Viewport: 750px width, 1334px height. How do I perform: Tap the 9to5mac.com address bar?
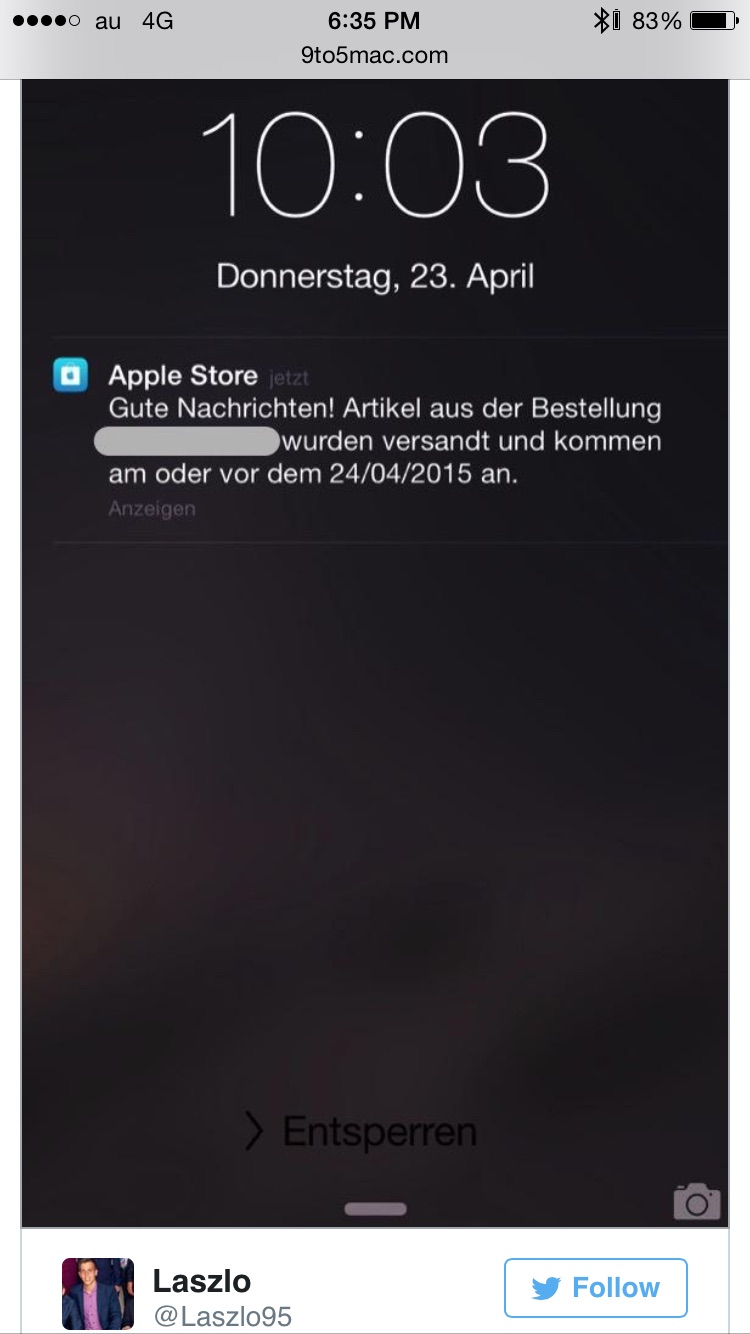tap(375, 56)
